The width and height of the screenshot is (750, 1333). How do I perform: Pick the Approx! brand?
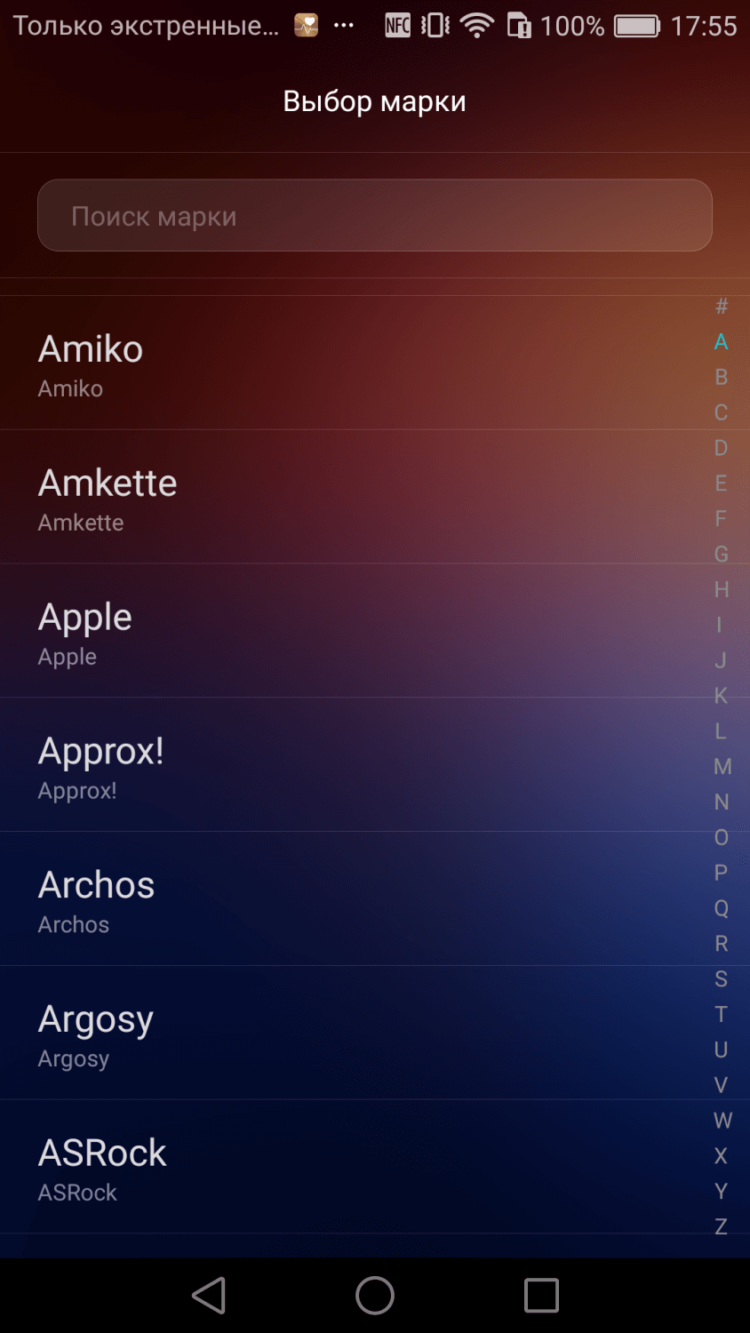(340, 766)
